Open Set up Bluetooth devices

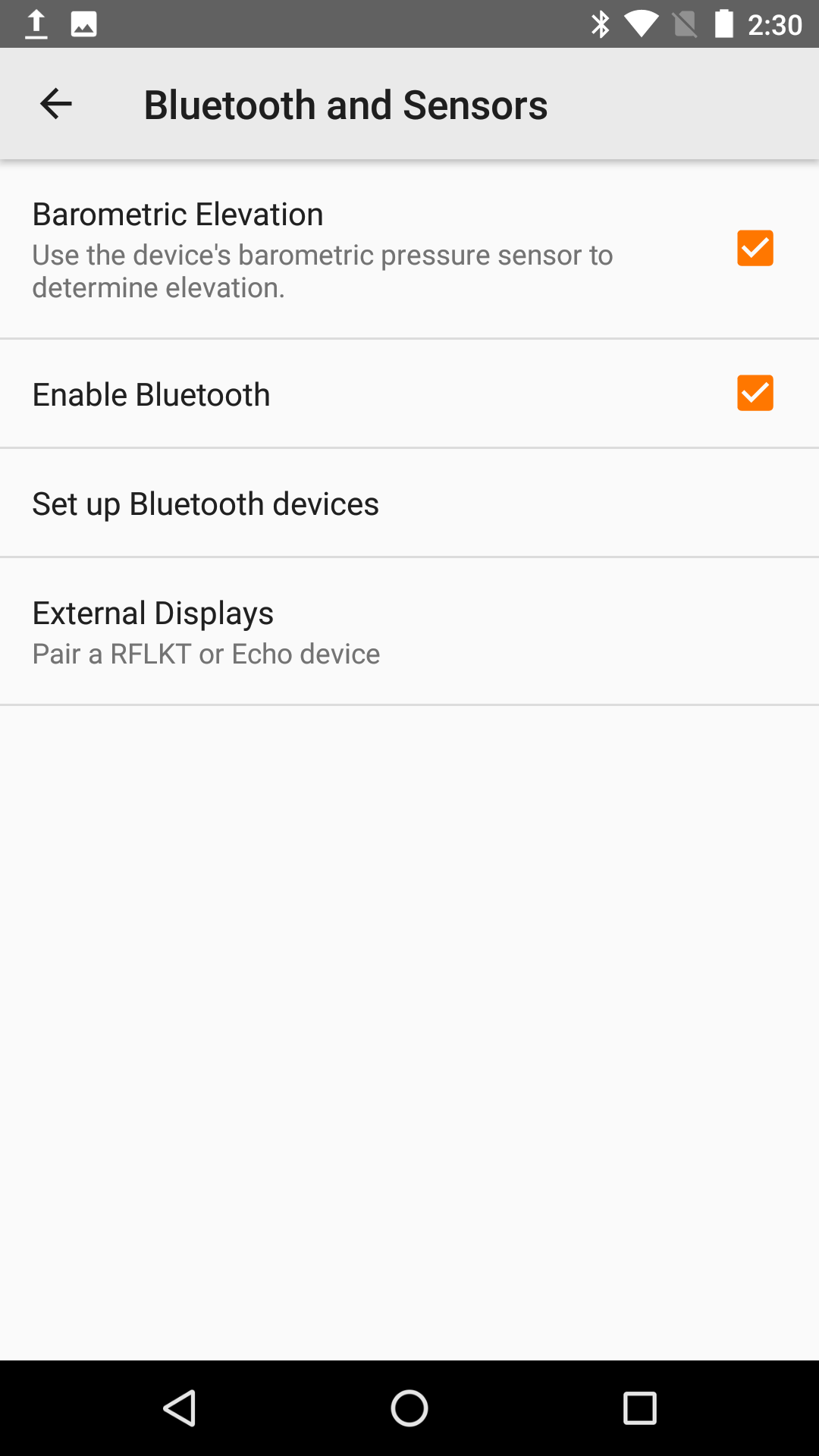coord(409,503)
